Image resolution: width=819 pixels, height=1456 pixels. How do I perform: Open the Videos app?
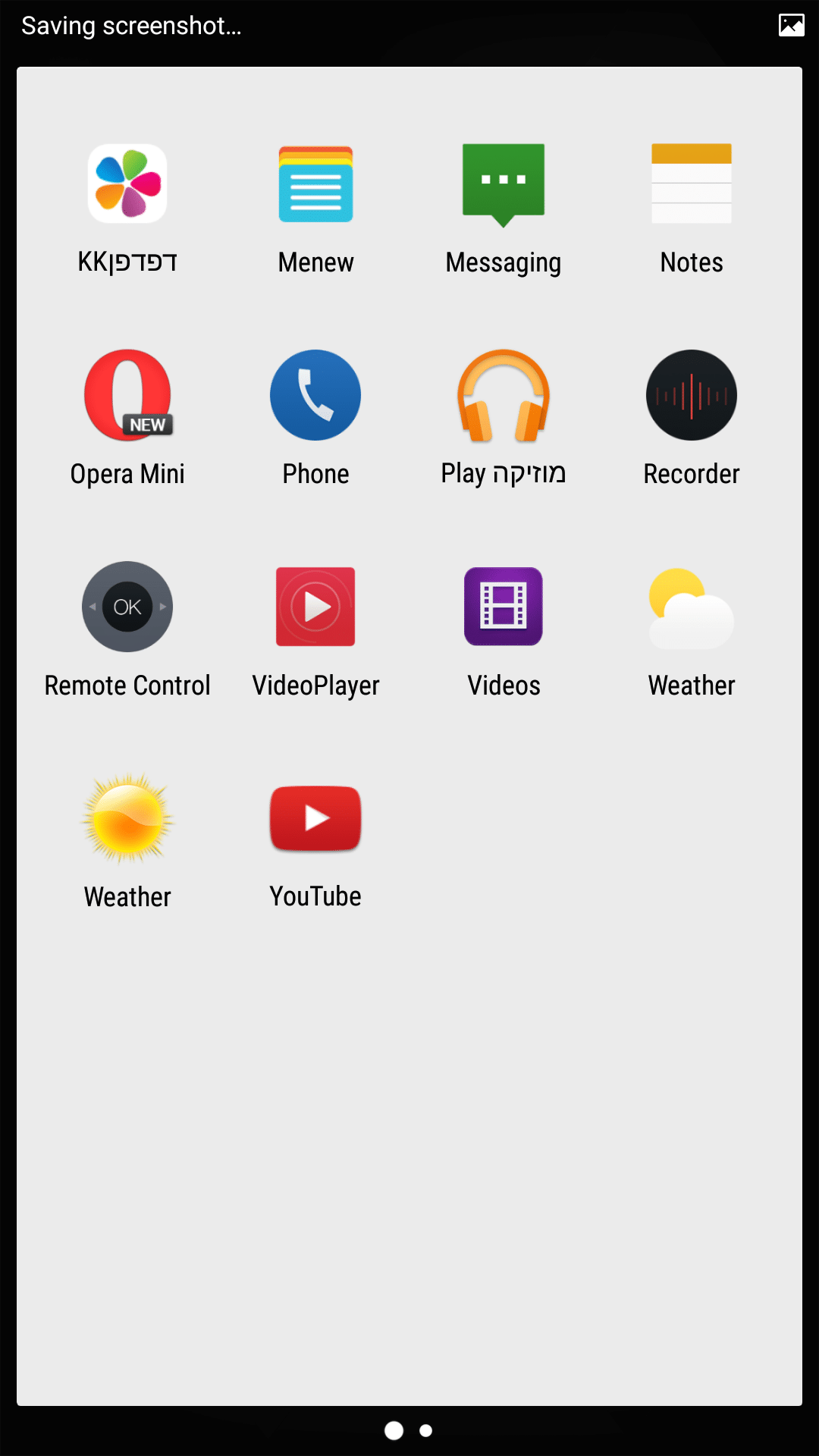[504, 607]
